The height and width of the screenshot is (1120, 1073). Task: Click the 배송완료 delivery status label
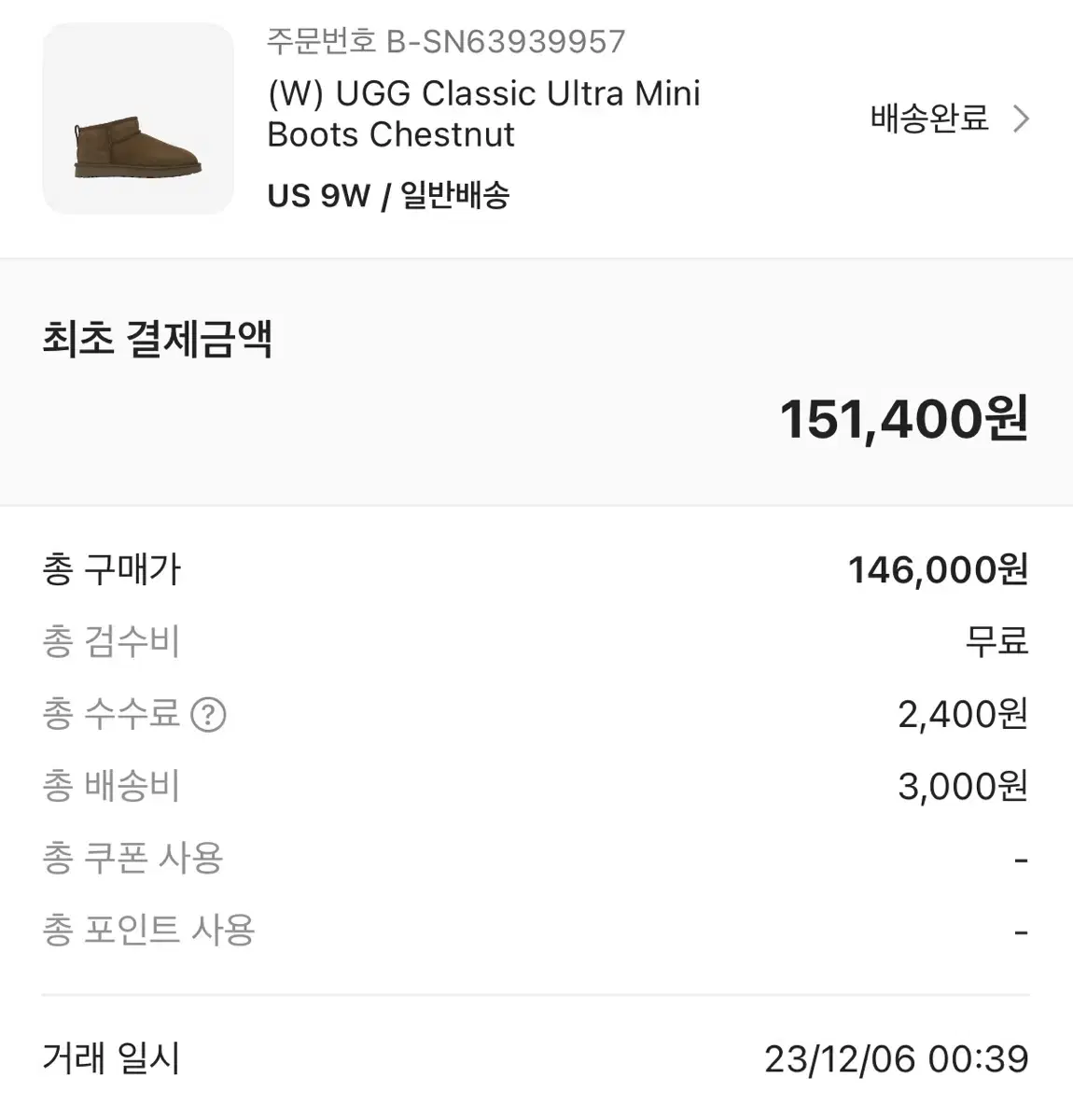click(x=927, y=119)
